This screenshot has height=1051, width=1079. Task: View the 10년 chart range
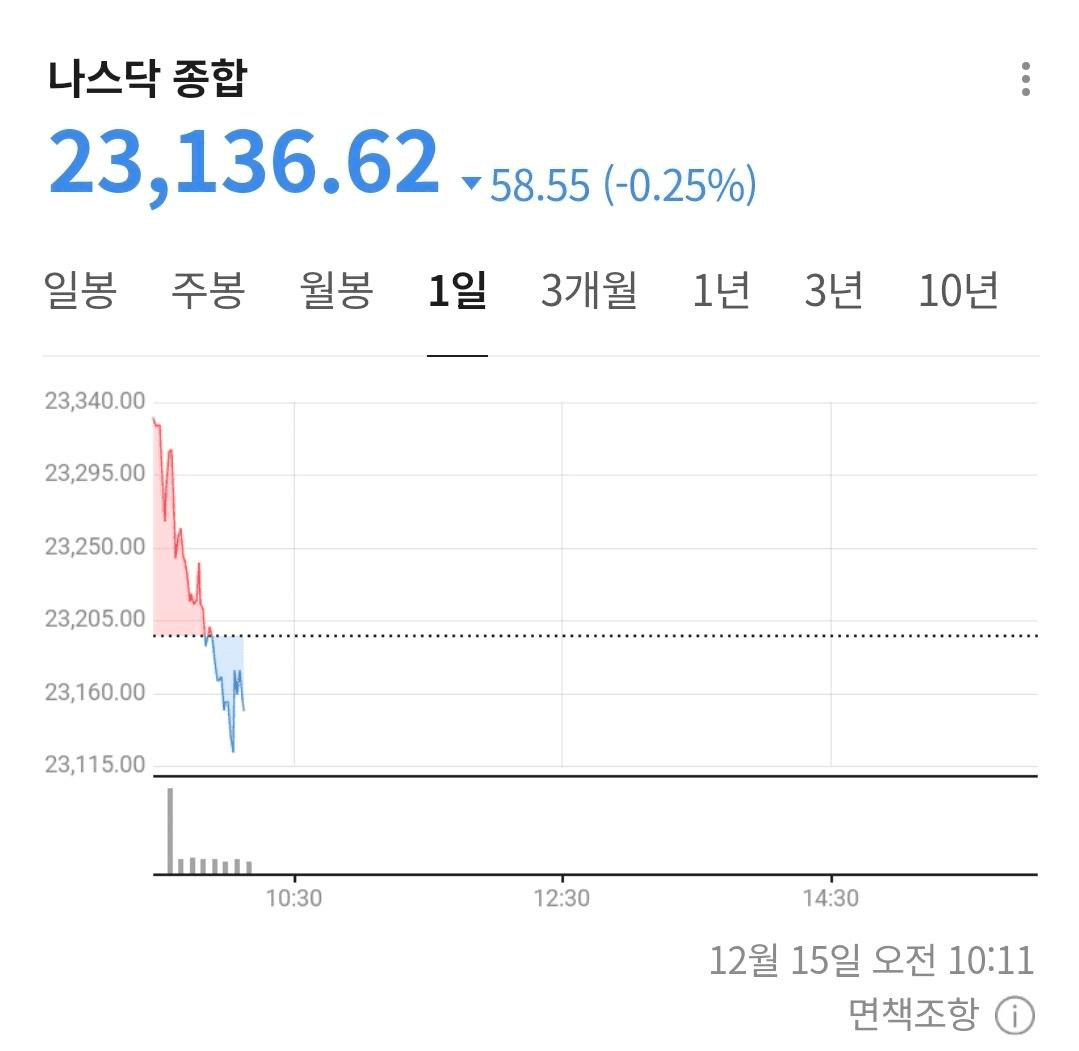click(x=958, y=290)
